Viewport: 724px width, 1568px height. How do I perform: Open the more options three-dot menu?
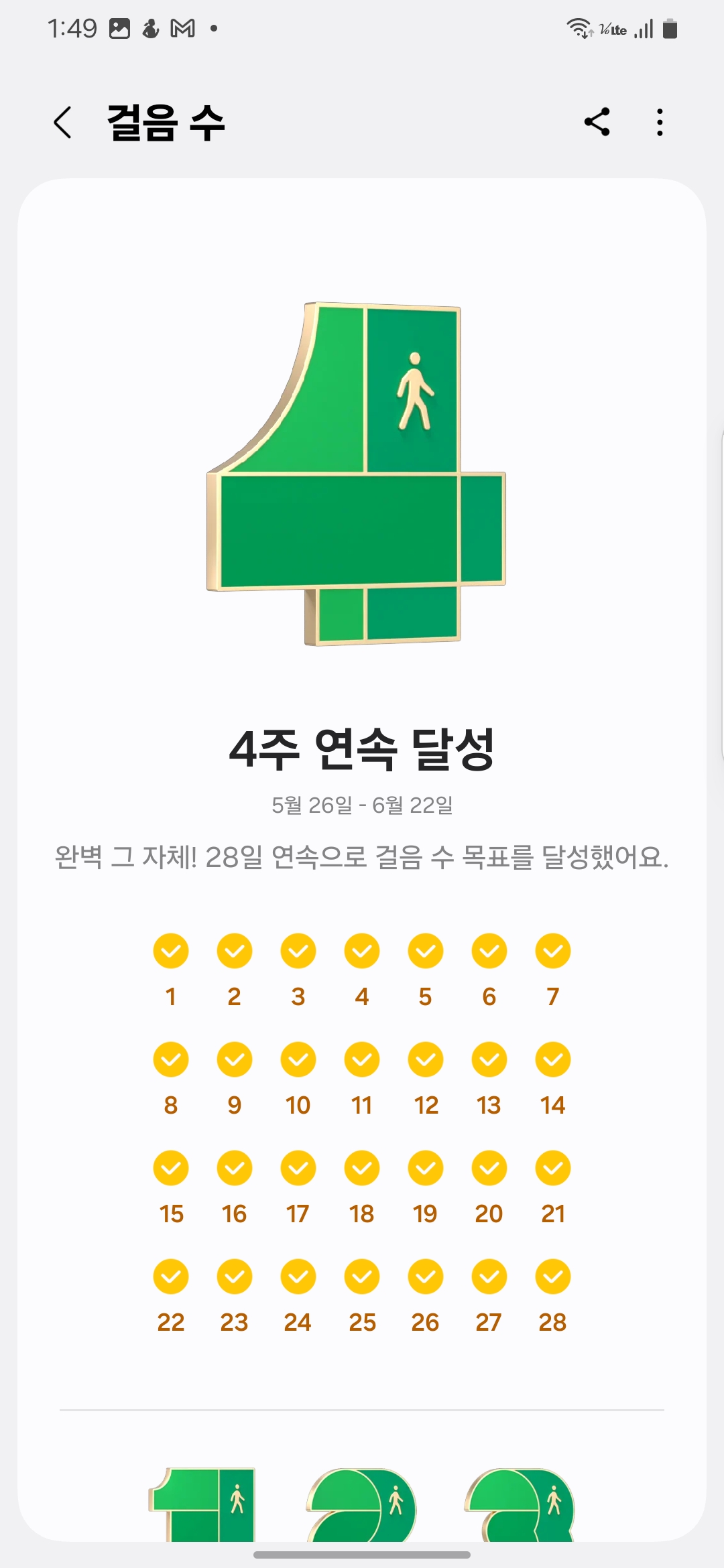pyautogui.click(x=659, y=123)
